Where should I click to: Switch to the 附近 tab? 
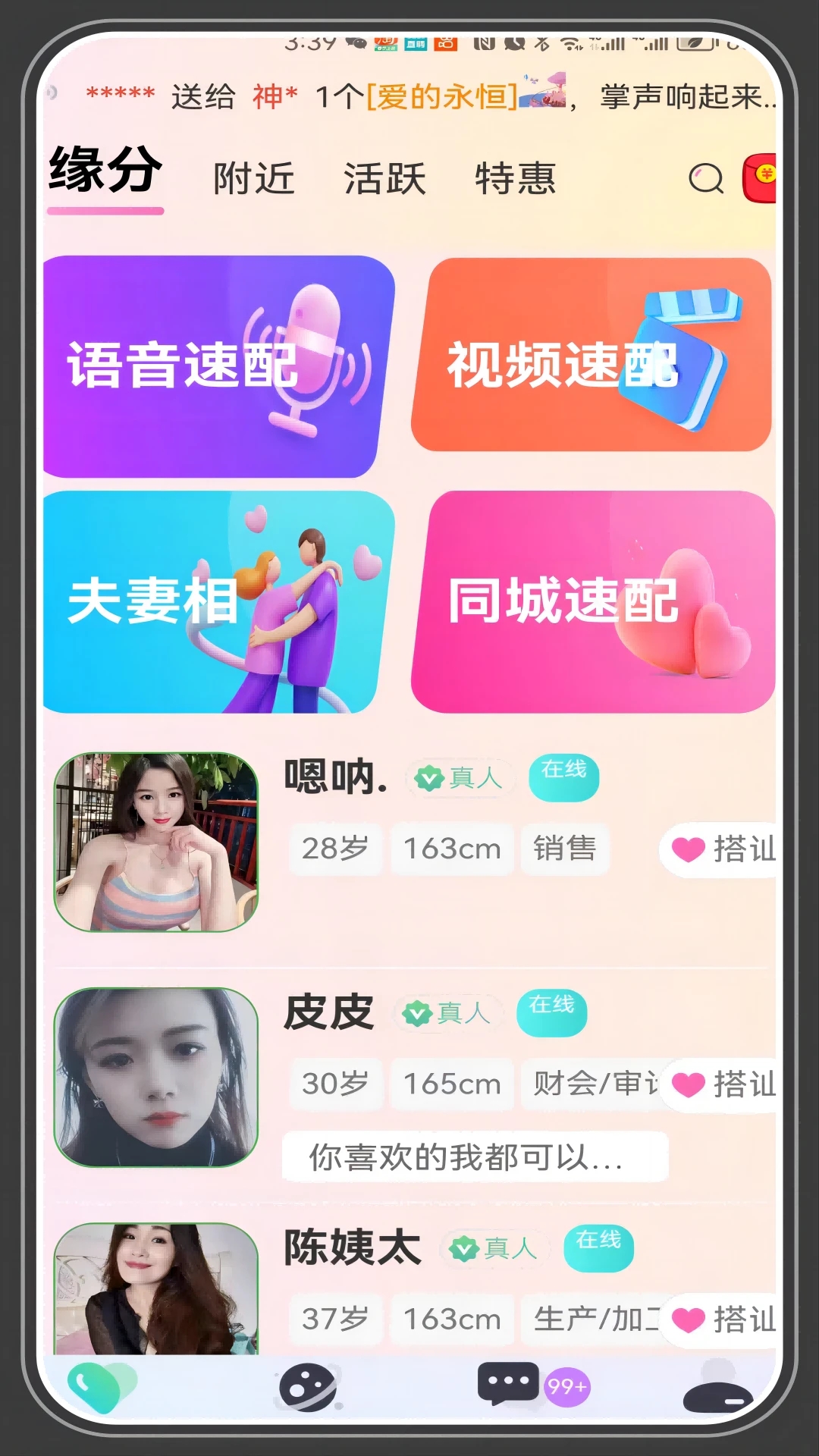[254, 180]
